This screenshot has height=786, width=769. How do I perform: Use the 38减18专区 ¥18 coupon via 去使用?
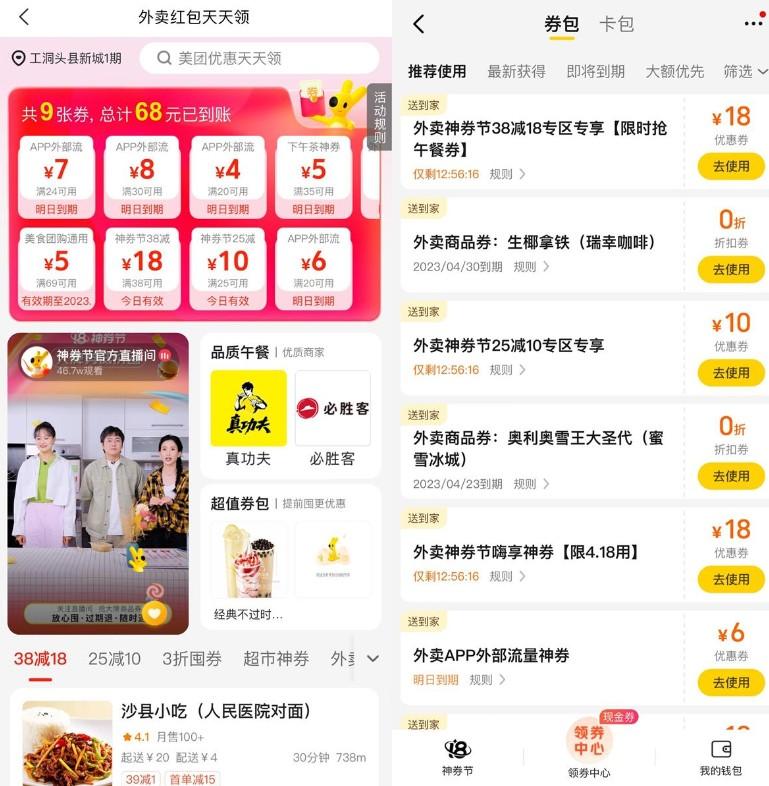click(730, 166)
